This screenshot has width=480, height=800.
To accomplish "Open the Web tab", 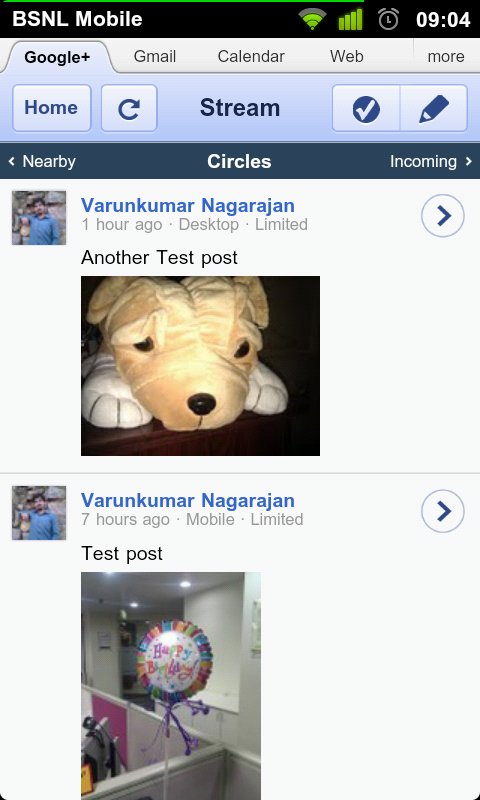I will (x=346, y=56).
